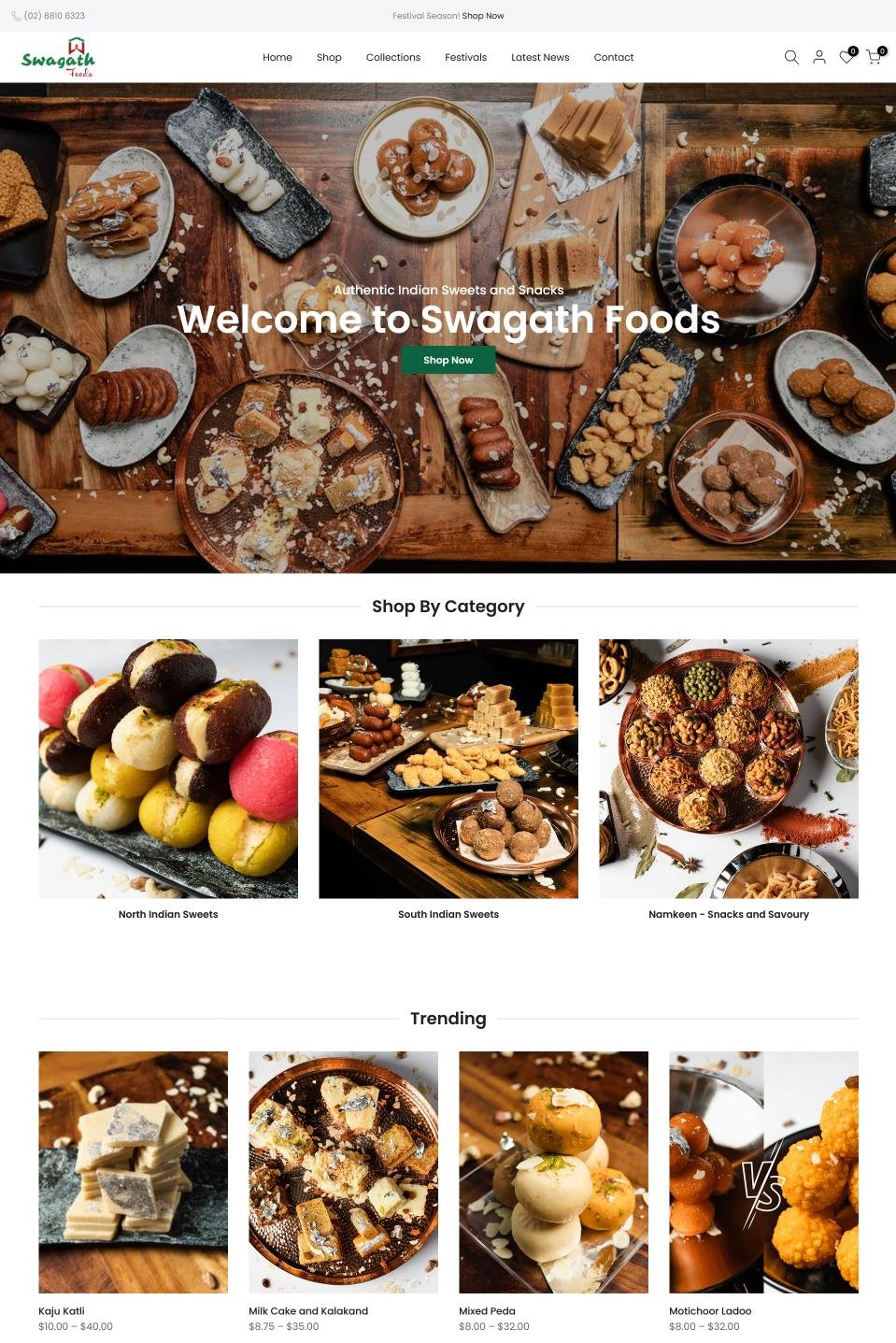Tap the green Shop Now button
896x1343 pixels.
pyautogui.click(x=448, y=360)
